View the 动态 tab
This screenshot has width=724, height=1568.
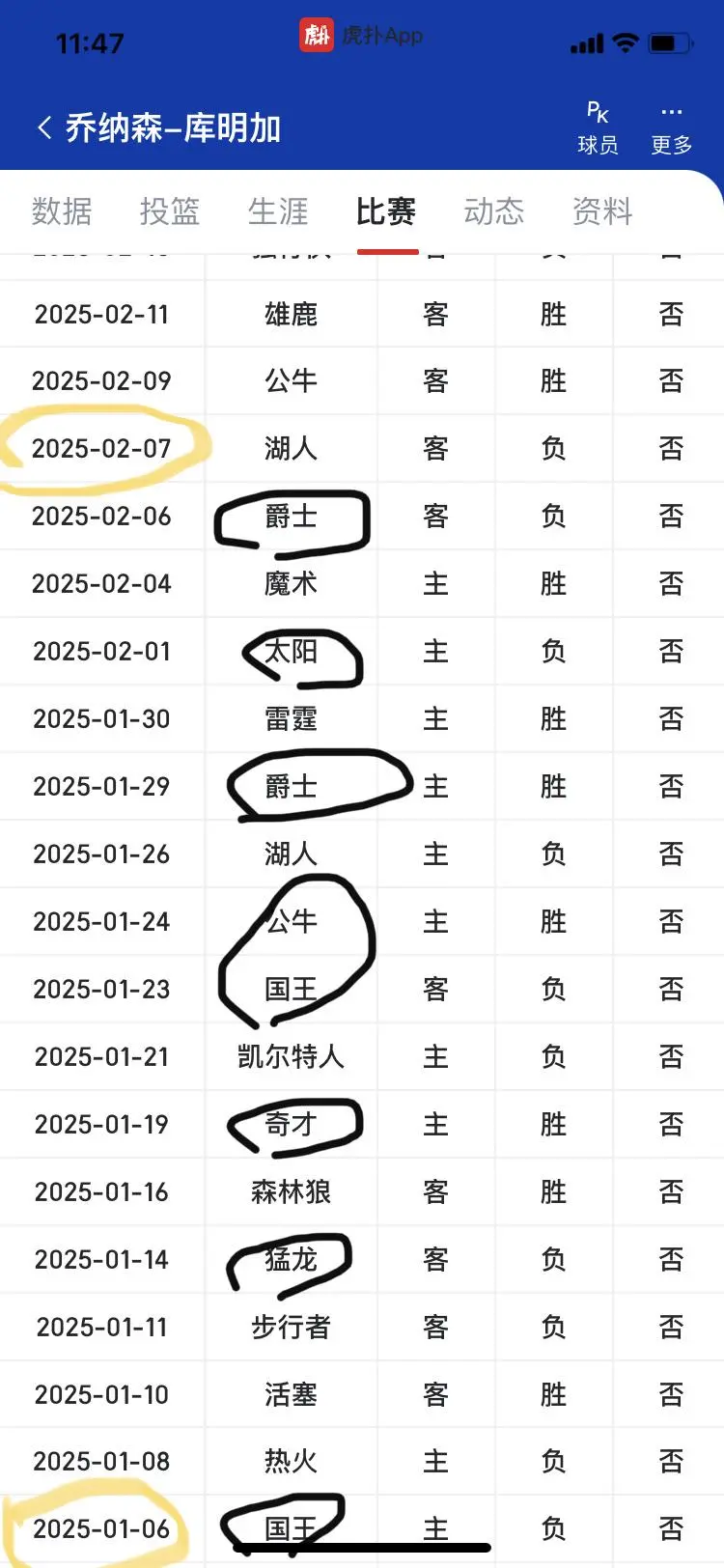click(x=494, y=210)
